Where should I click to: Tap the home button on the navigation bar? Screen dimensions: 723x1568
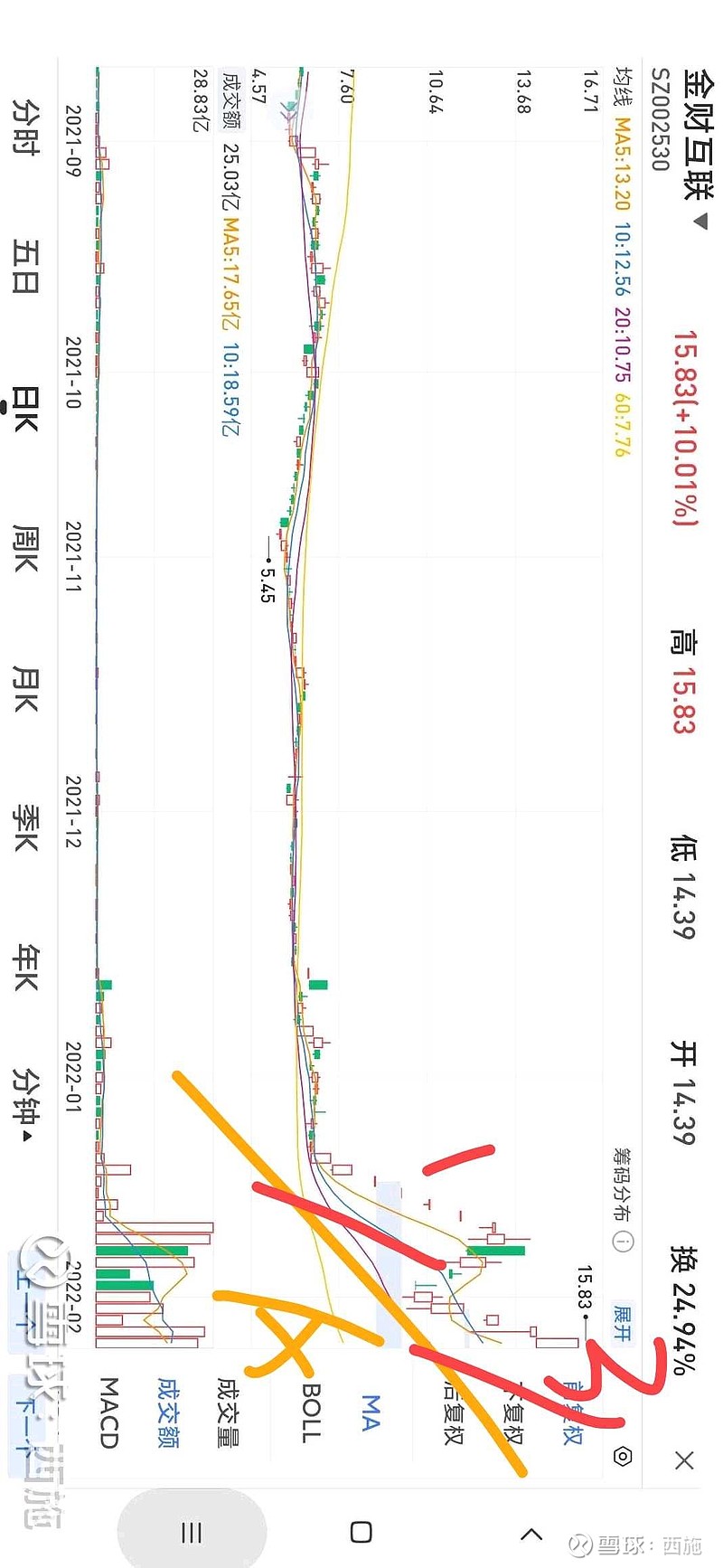pos(360,1533)
